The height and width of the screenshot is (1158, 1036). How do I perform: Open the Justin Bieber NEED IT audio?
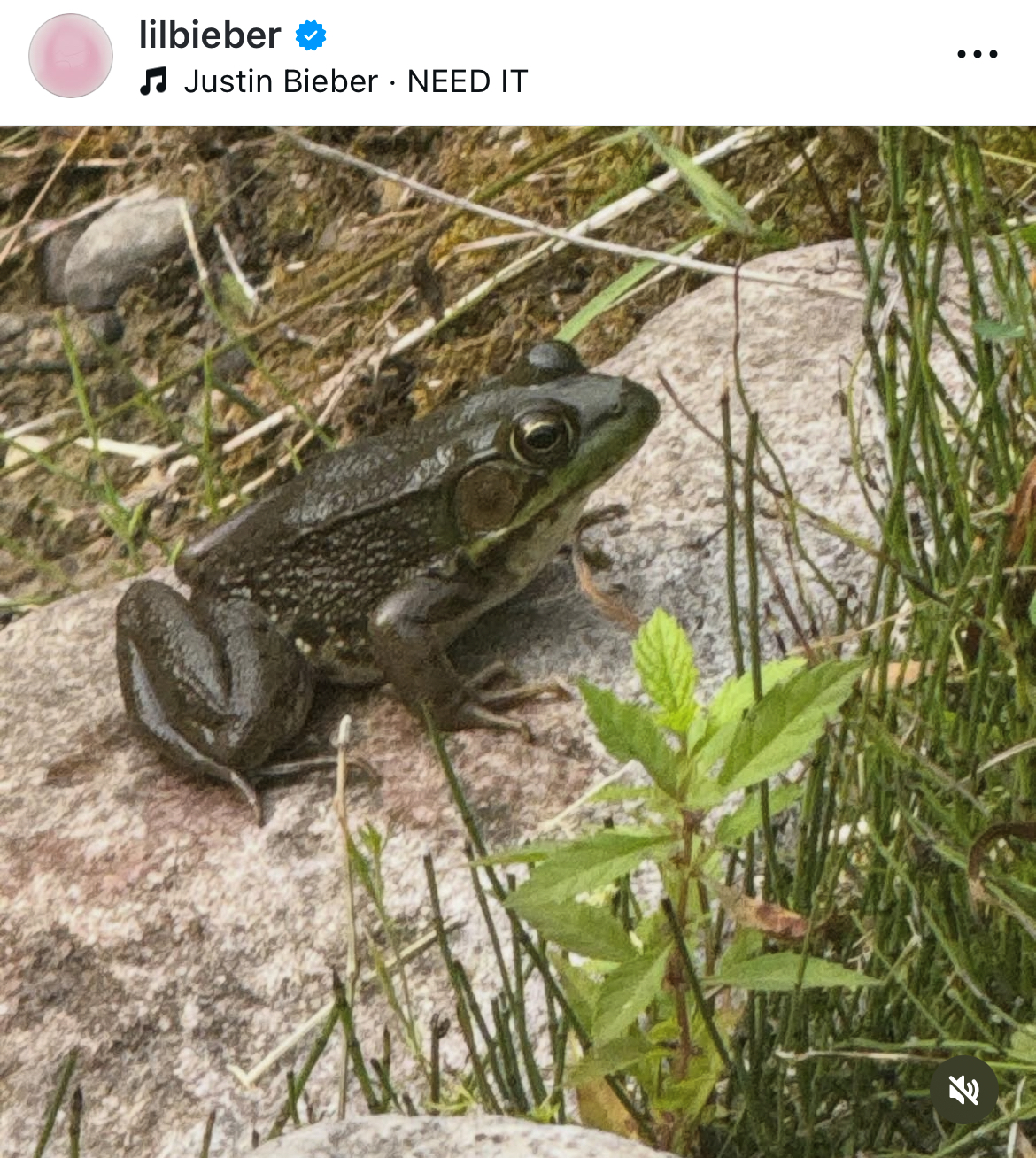tap(354, 81)
